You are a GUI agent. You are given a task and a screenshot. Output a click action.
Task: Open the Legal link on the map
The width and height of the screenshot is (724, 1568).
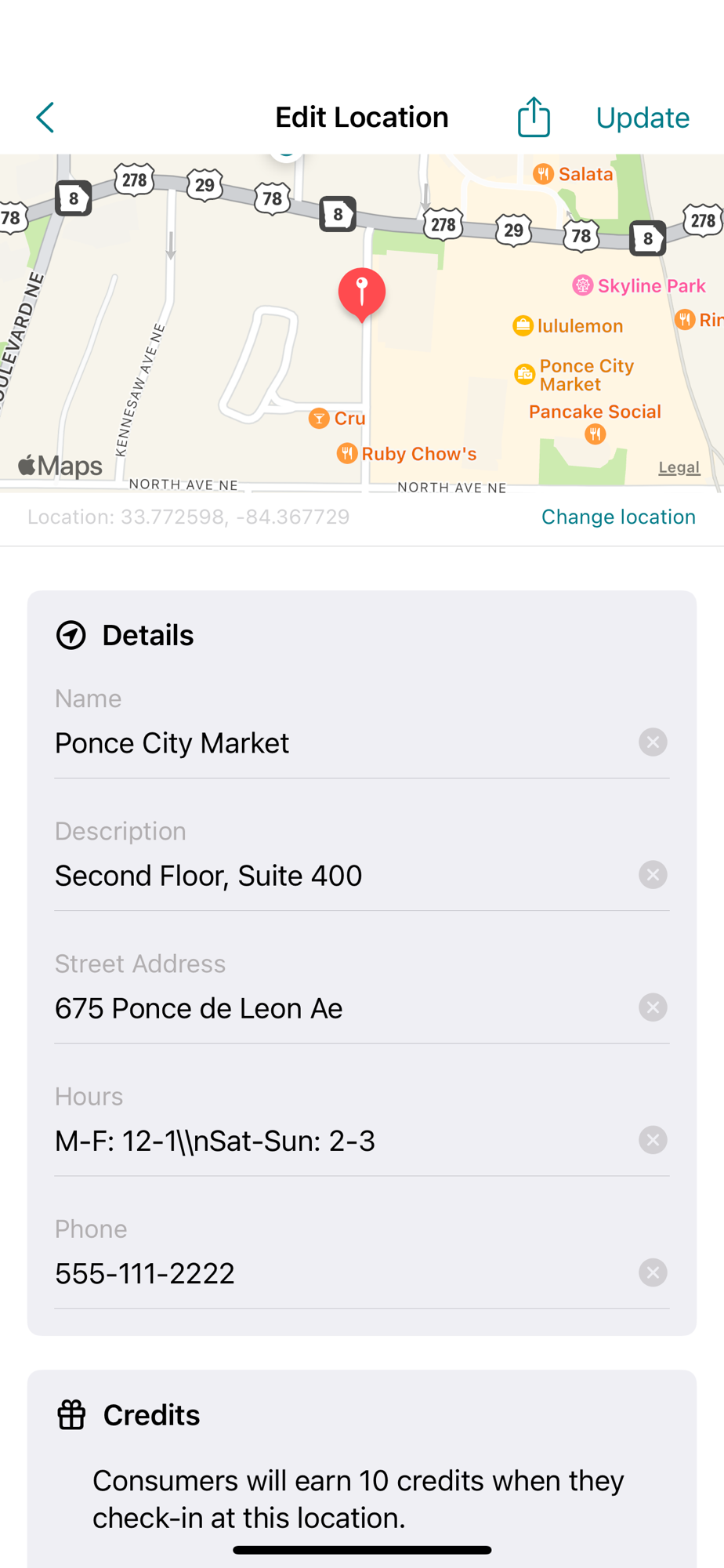point(679,467)
